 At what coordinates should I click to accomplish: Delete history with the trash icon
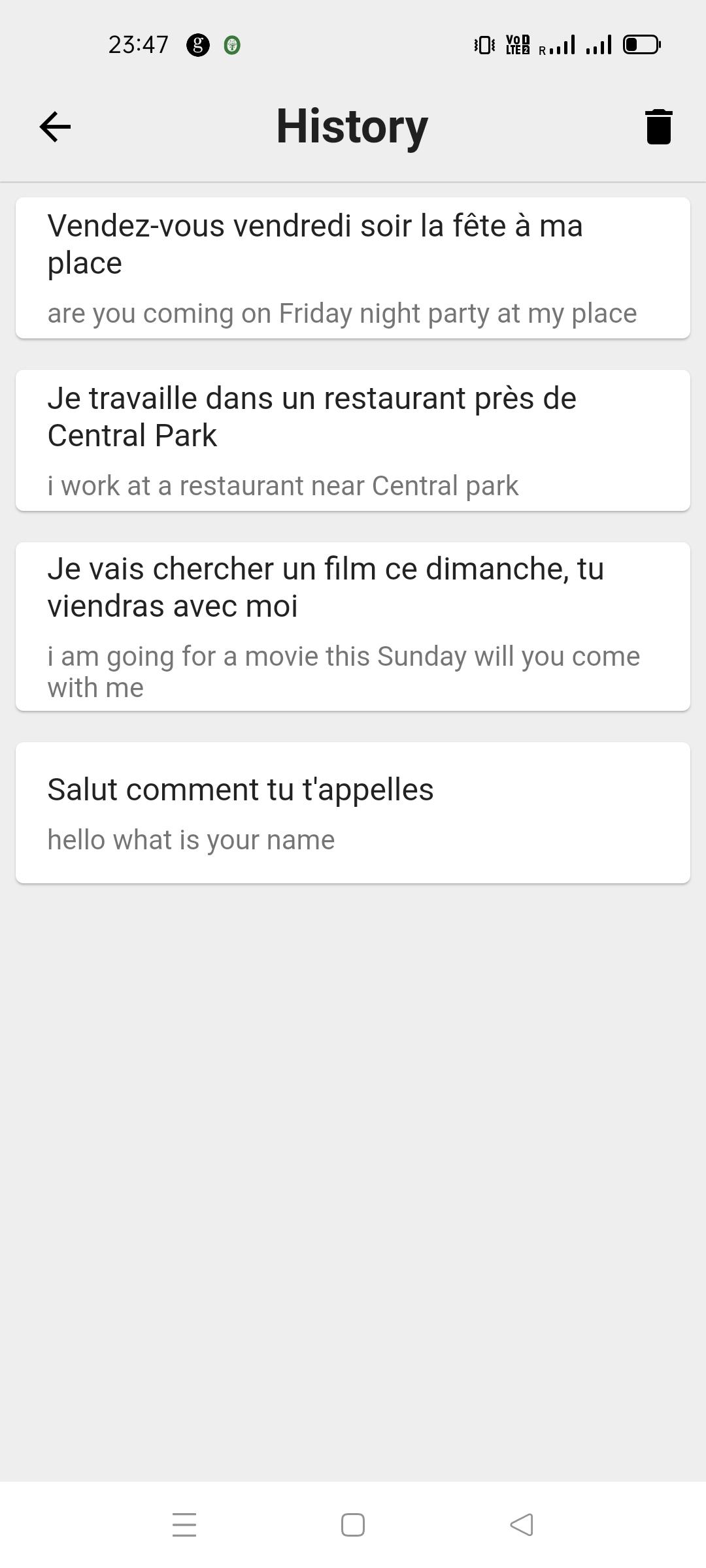point(658,126)
